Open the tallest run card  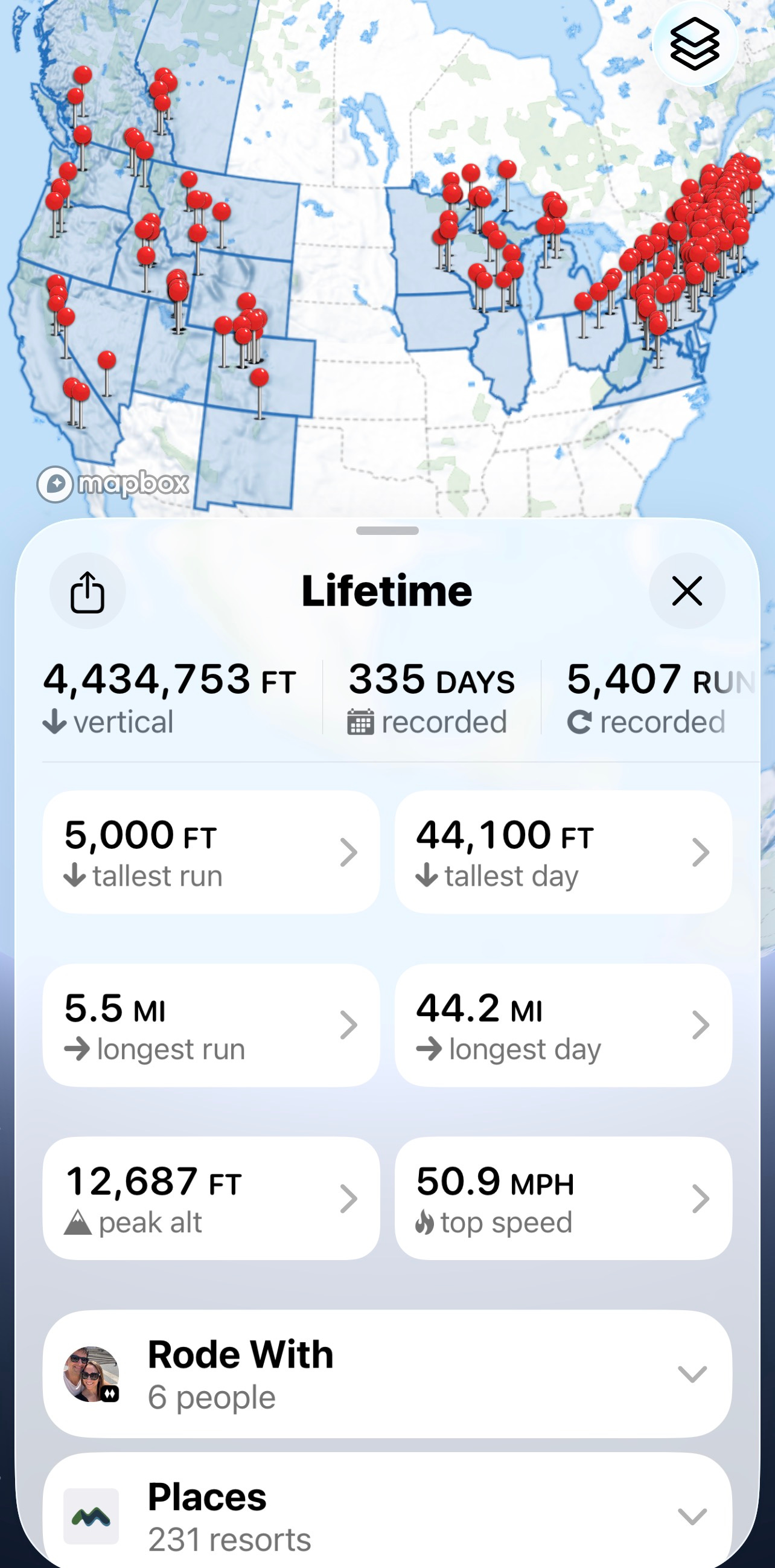[x=211, y=852]
